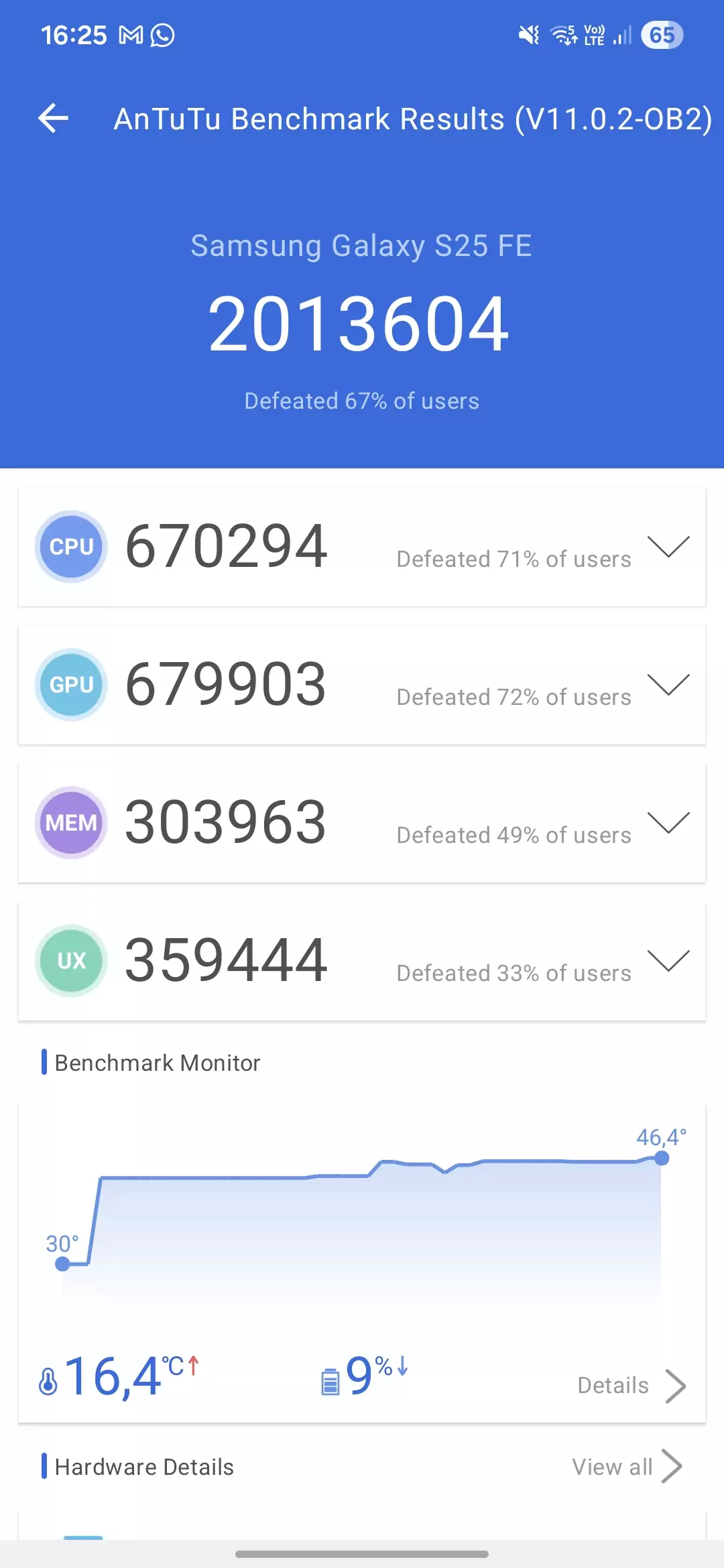This screenshot has height=1568, width=724.
Task: Expand the MEM score breakdown
Action: pyautogui.click(x=668, y=823)
